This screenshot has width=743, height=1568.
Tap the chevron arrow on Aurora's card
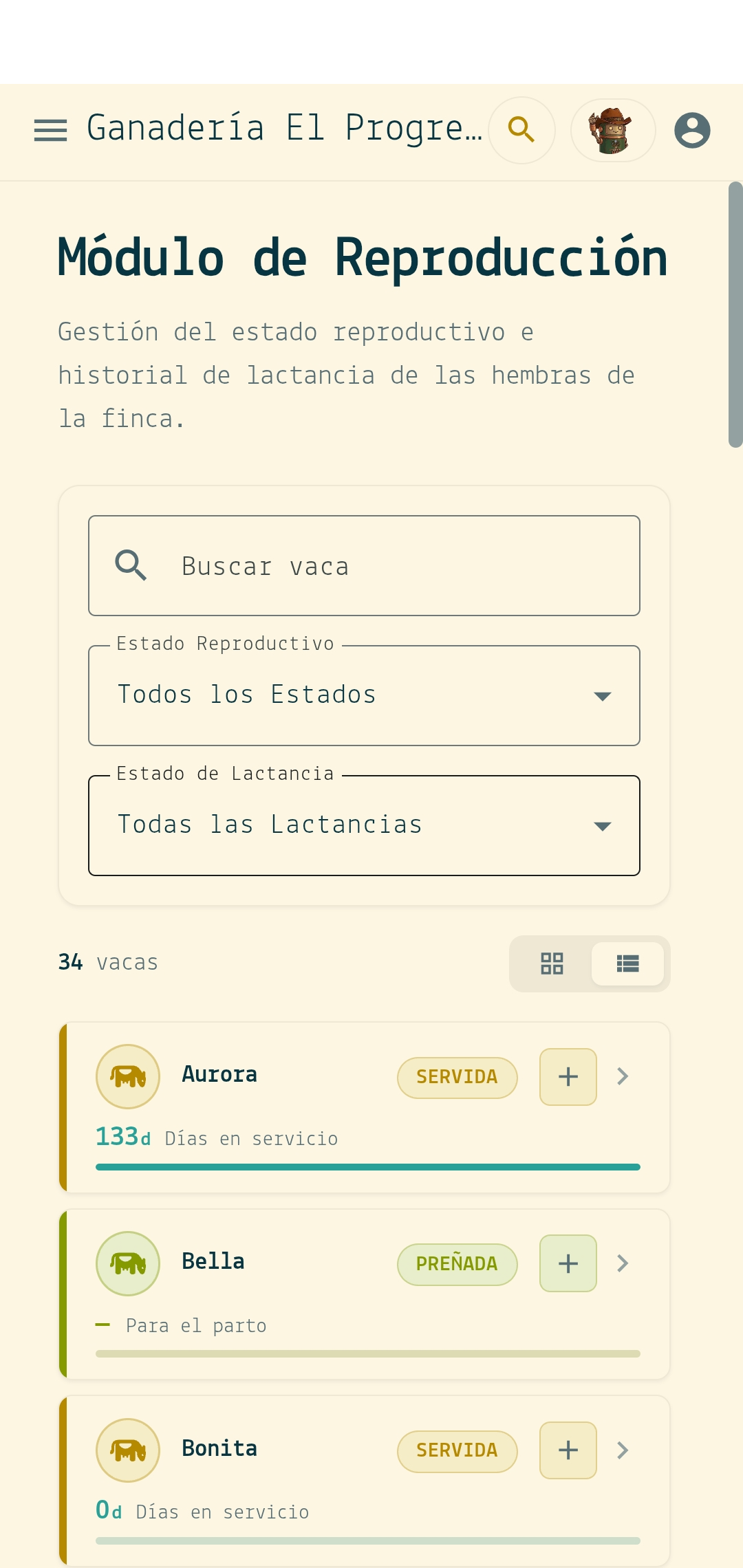point(623,1077)
